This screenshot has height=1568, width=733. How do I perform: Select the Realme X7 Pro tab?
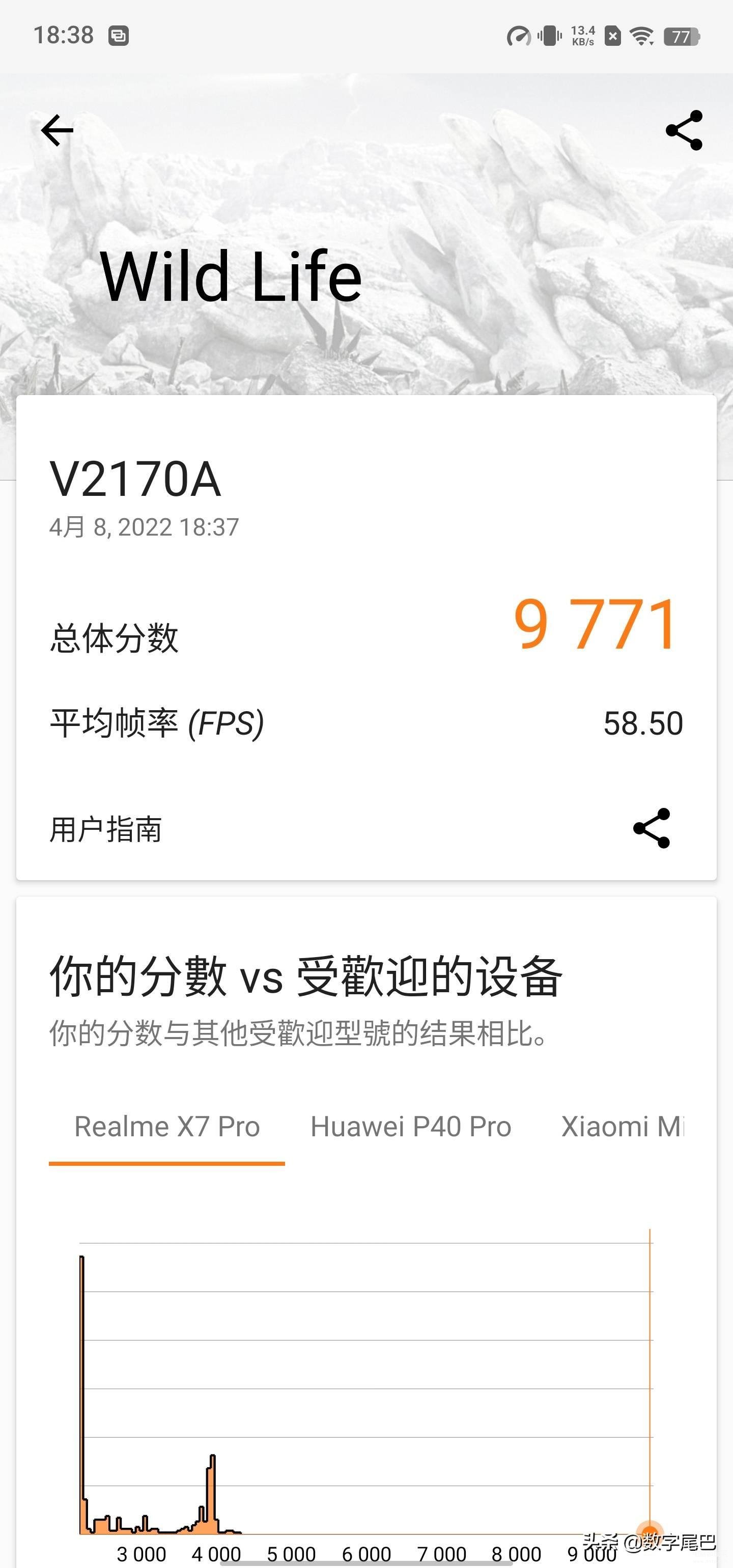pyautogui.click(x=167, y=1127)
